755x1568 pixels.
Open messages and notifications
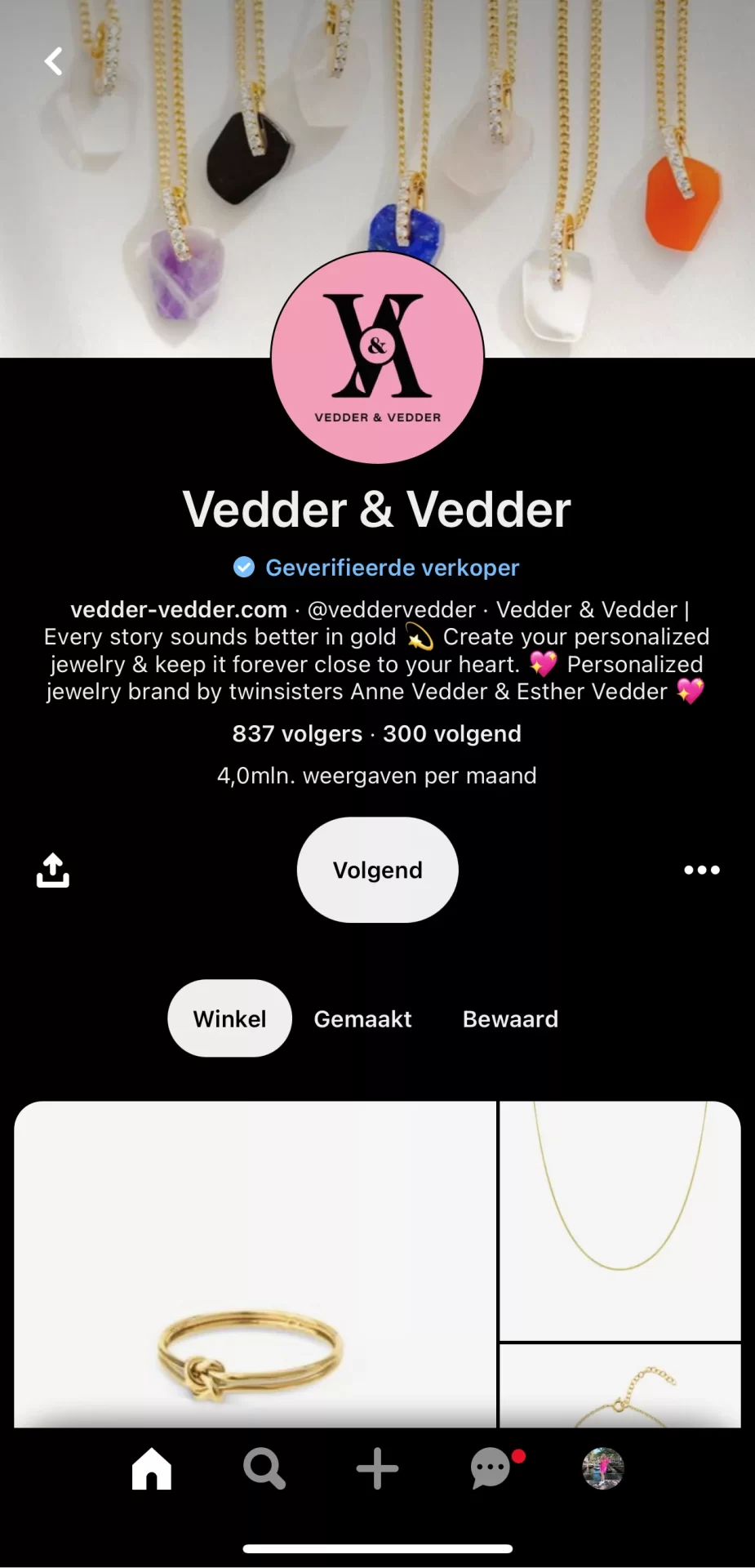click(491, 1468)
